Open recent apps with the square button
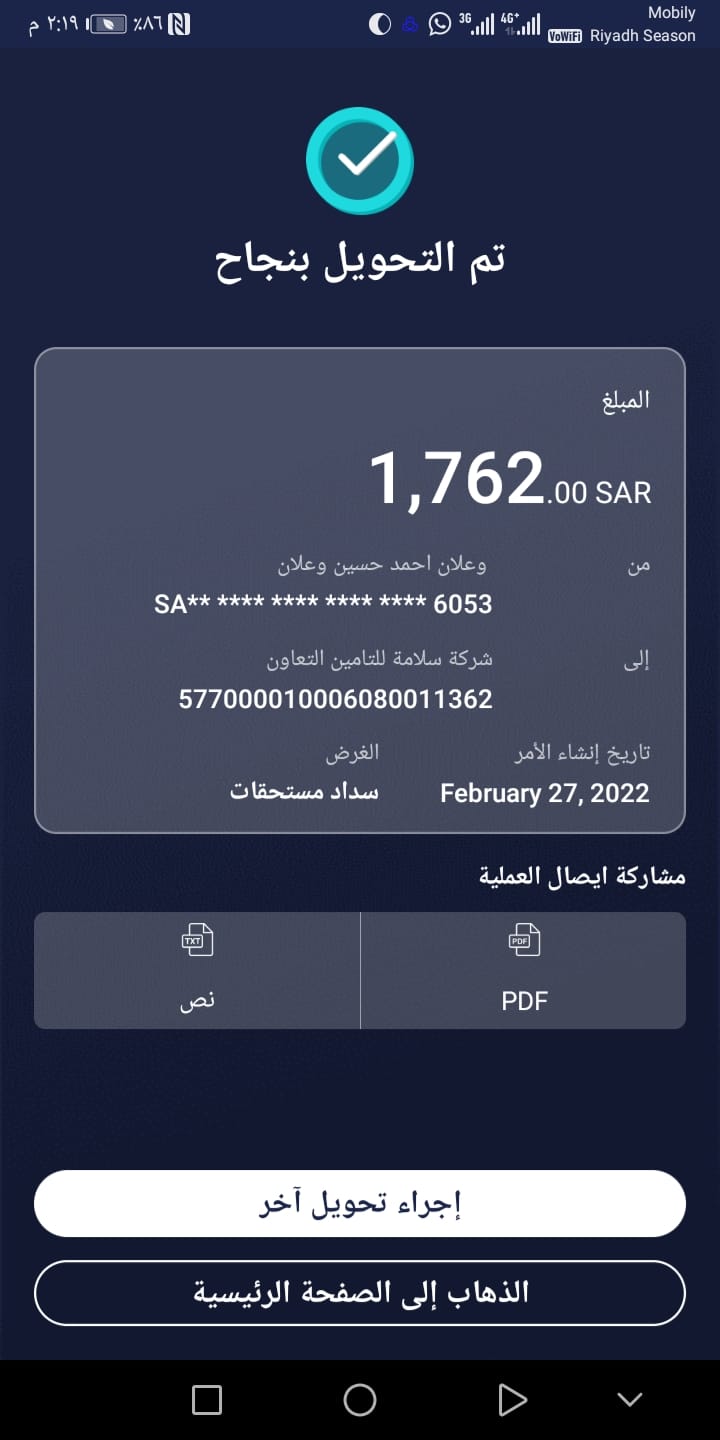720x1440 pixels. (x=207, y=1400)
